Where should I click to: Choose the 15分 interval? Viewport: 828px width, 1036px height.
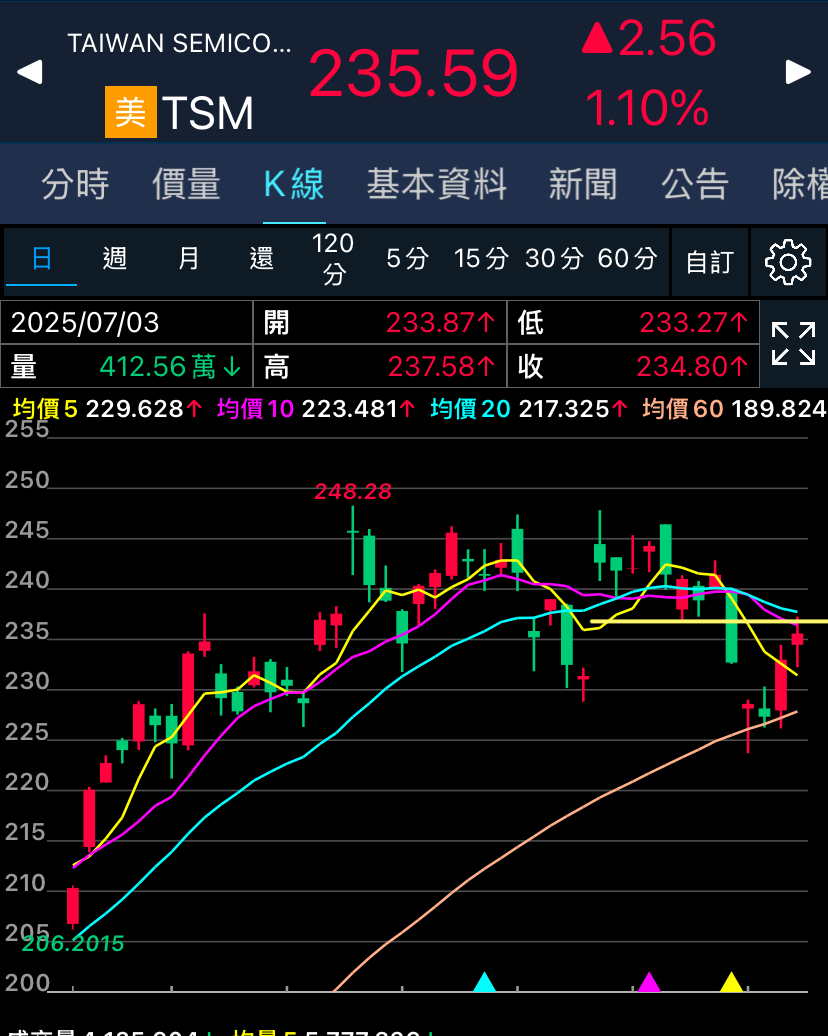(481, 258)
